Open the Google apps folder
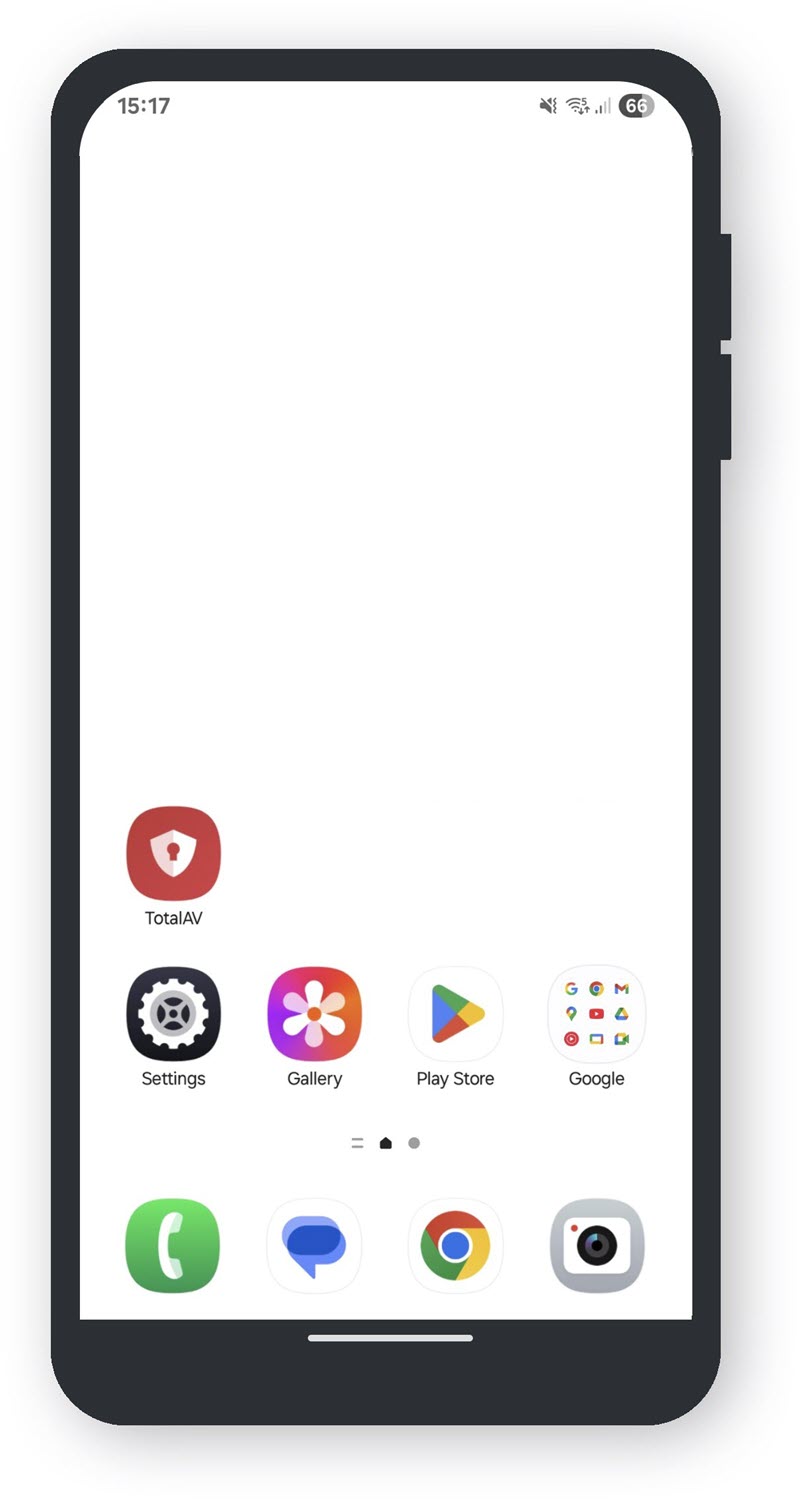800x1500 pixels. point(596,1014)
